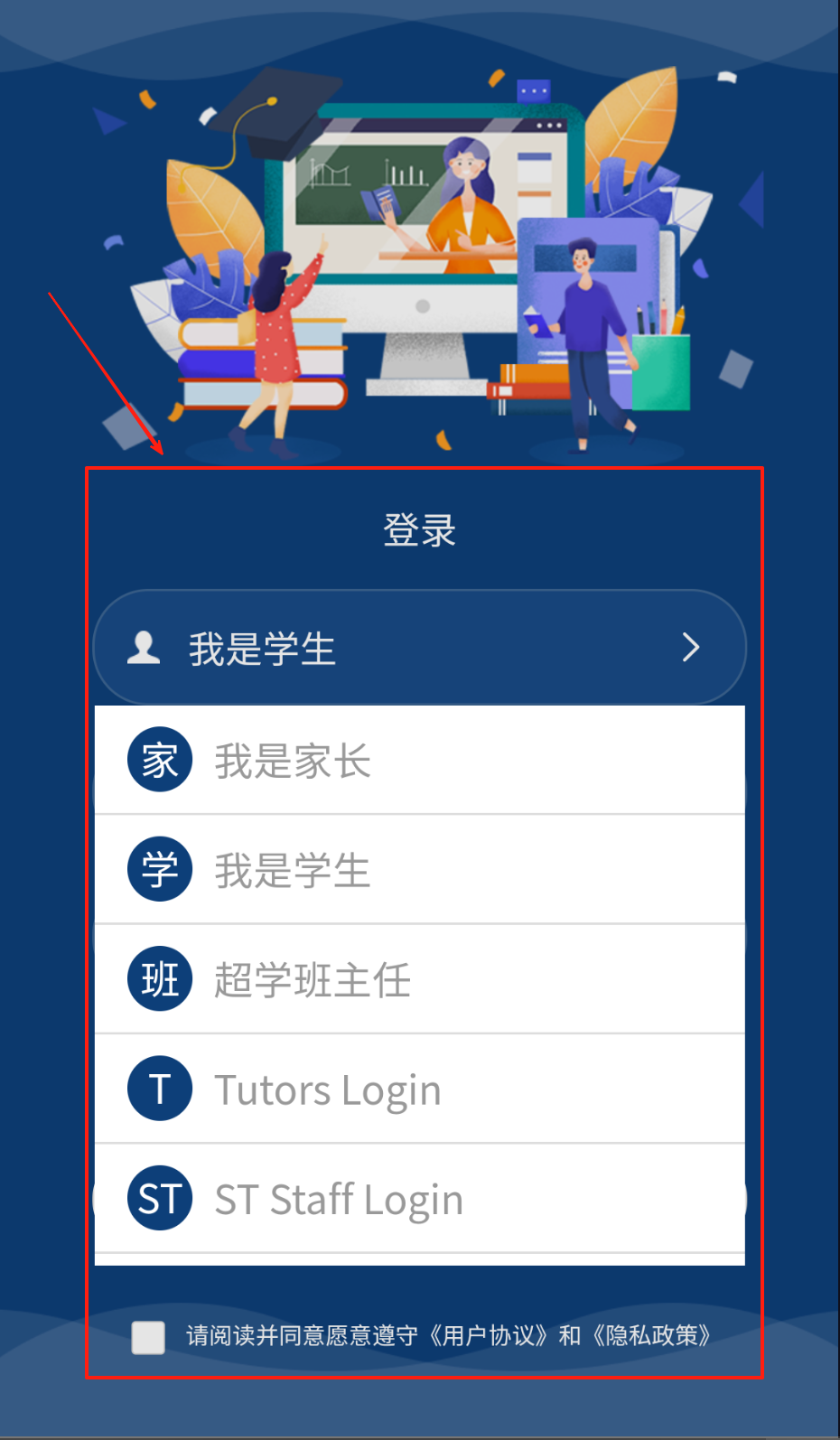Select 我是家长 from the list

tap(419, 761)
